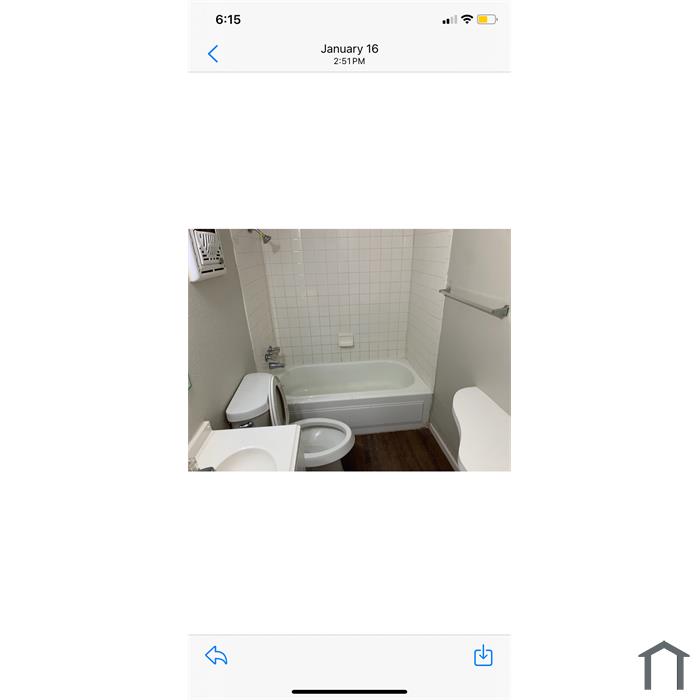Go back from the January 16 photo
This screenshot has width=700, height=700.
(x=213, y=54)
